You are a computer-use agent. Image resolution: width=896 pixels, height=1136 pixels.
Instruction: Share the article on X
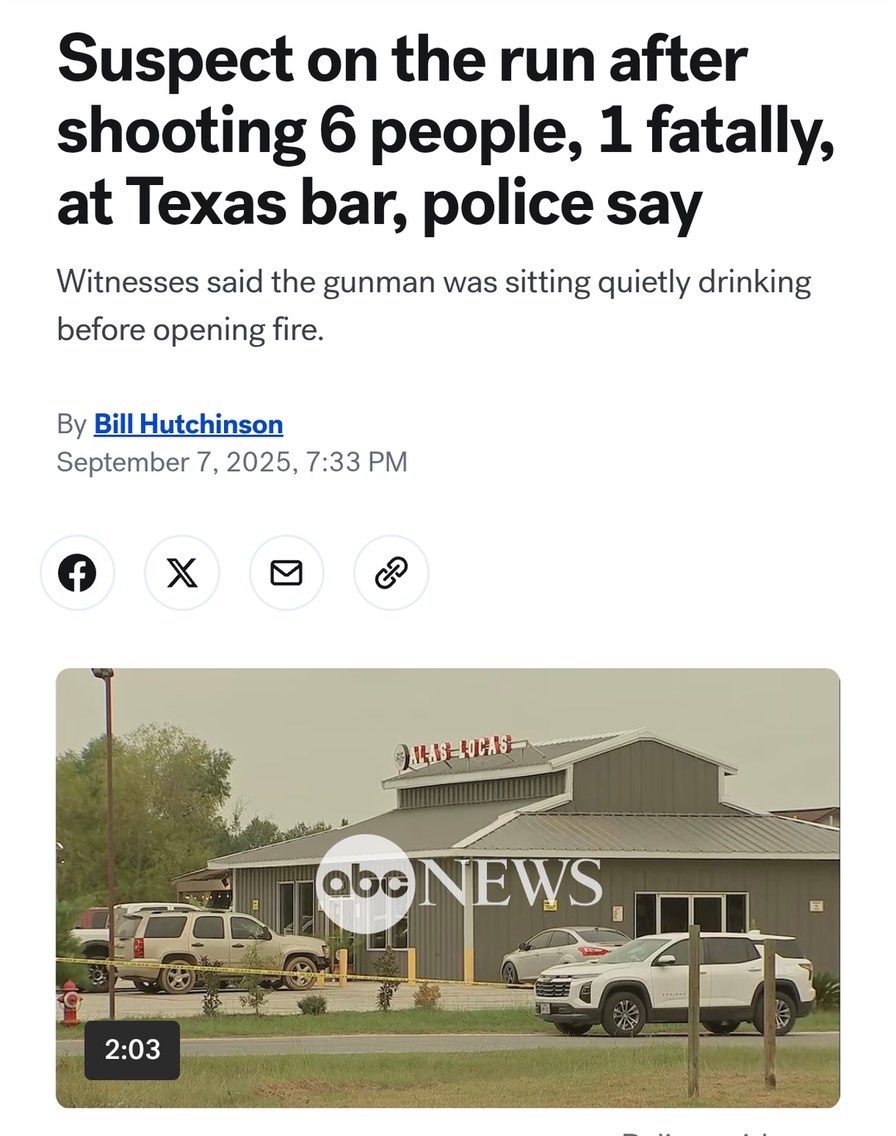pos(182,573)
